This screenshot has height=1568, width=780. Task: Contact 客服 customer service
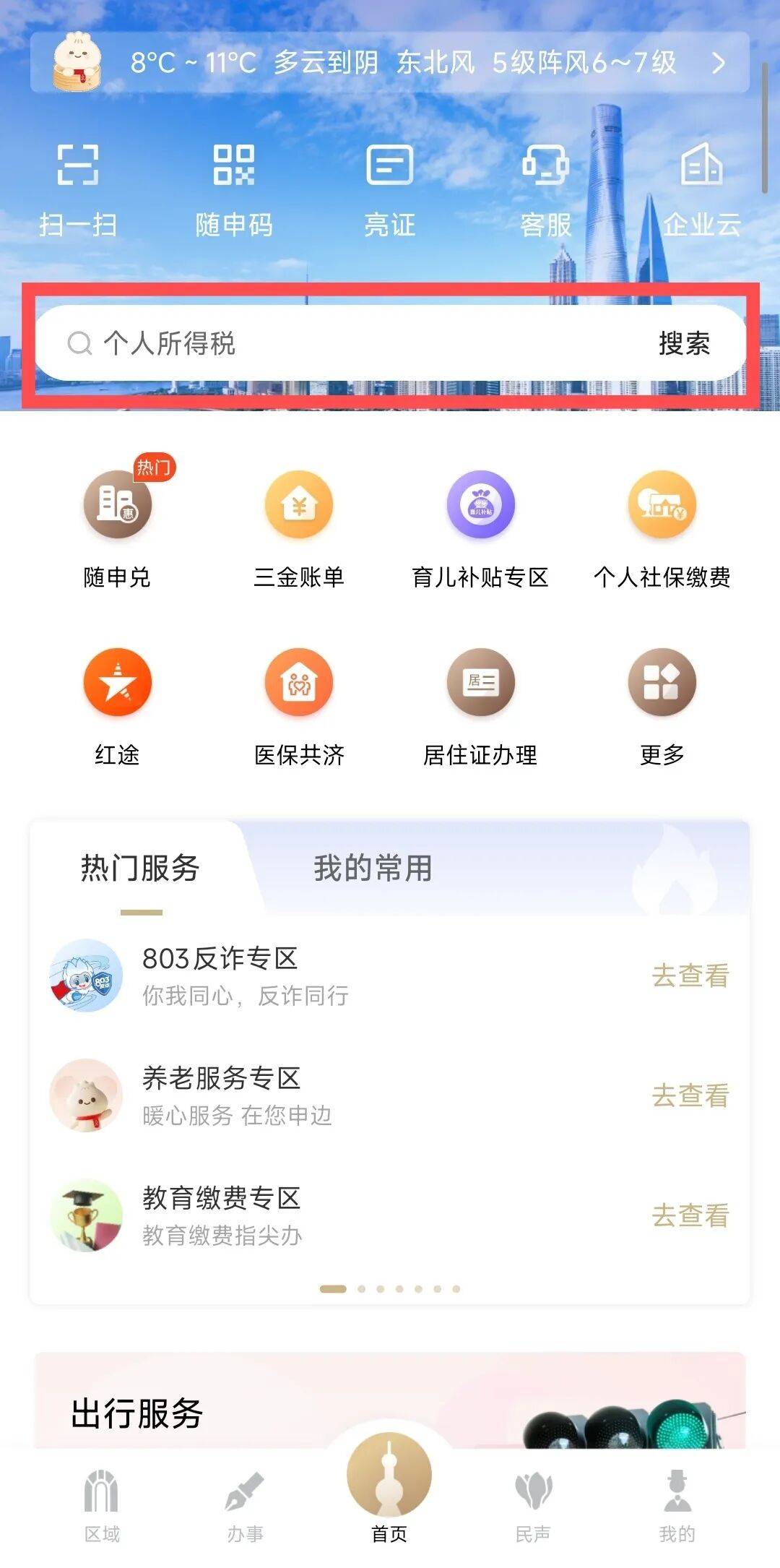546,189
